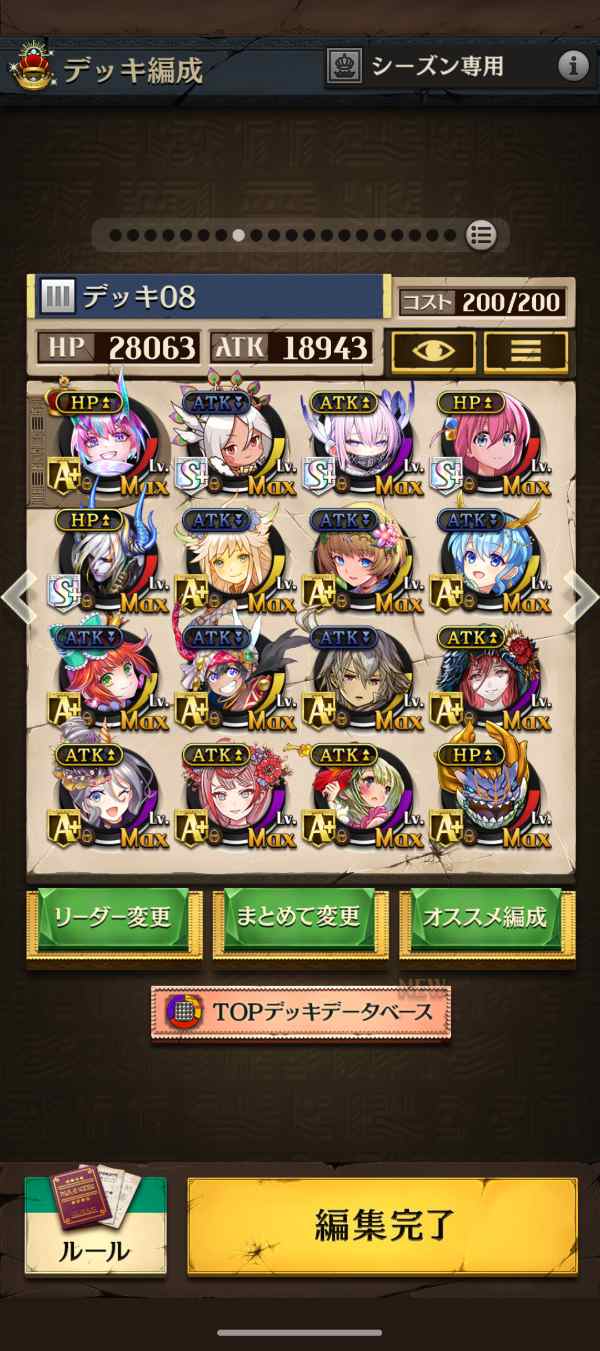Image resolution: width=600 pixels, height=1351 pixels.
Task: Open the info icon at top right
Action: pyautogui.click(x=573, y=66)
